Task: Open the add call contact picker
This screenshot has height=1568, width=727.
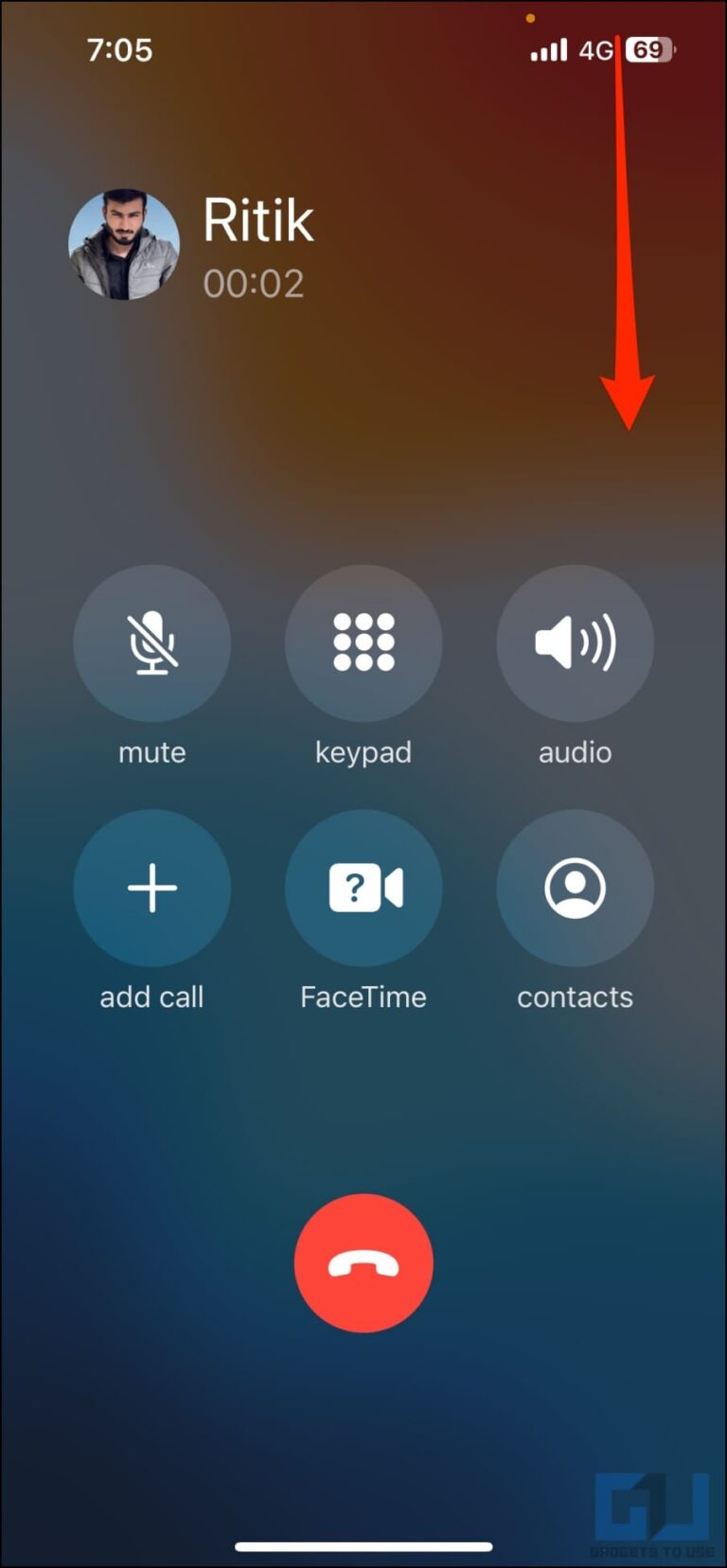Action: 151,887
